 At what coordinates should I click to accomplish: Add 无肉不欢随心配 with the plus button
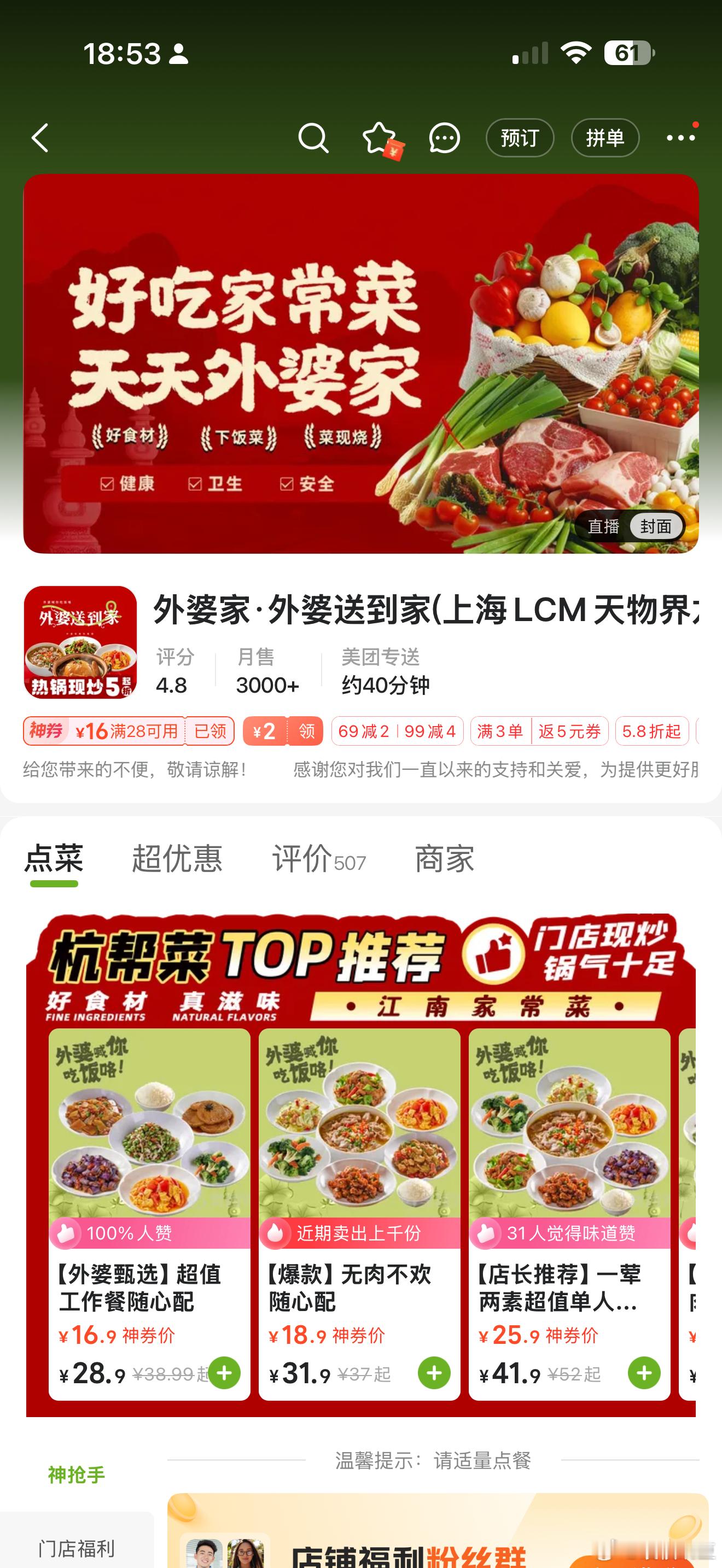pyautogui.click(x=433, y=1373)
